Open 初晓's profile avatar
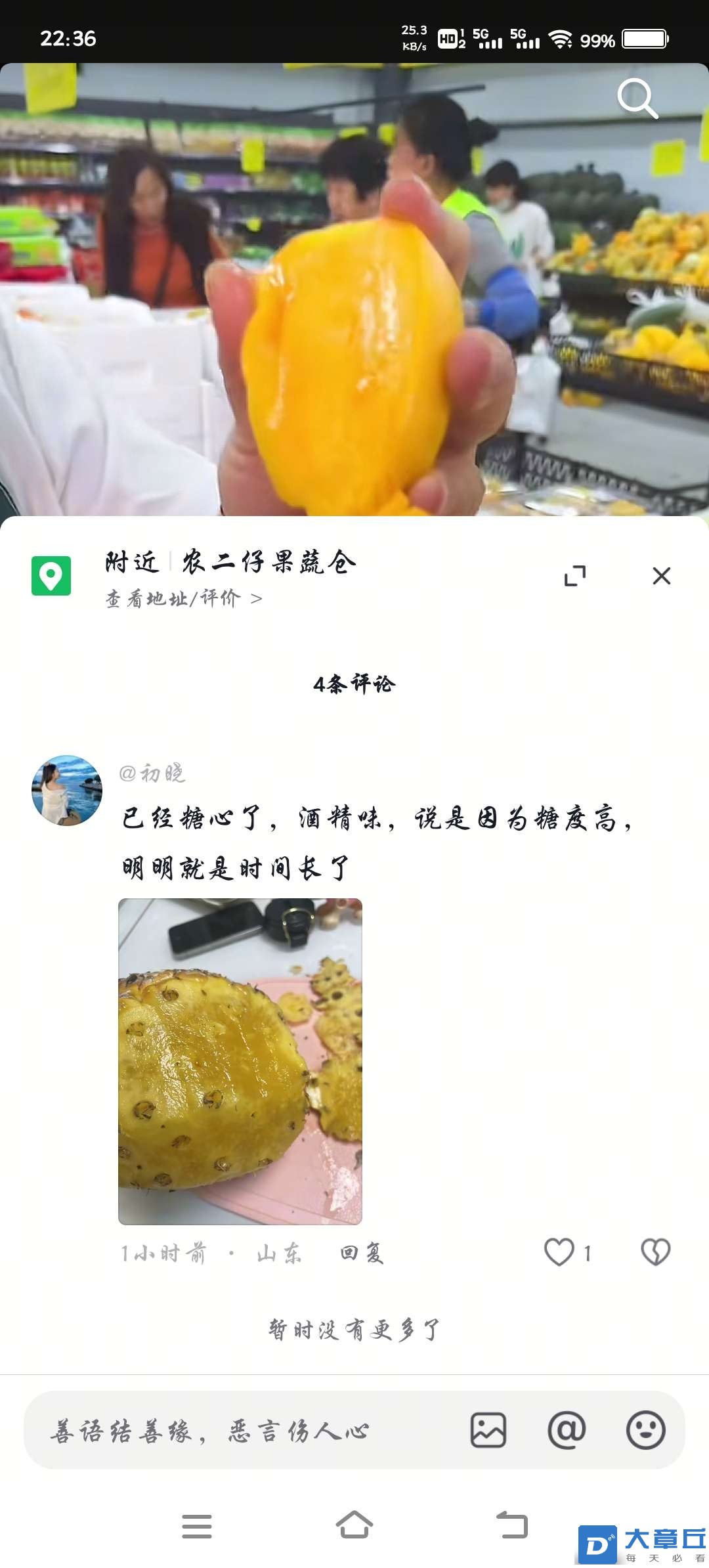This screenshot has height=1568, width=709. tap(67, 790)
